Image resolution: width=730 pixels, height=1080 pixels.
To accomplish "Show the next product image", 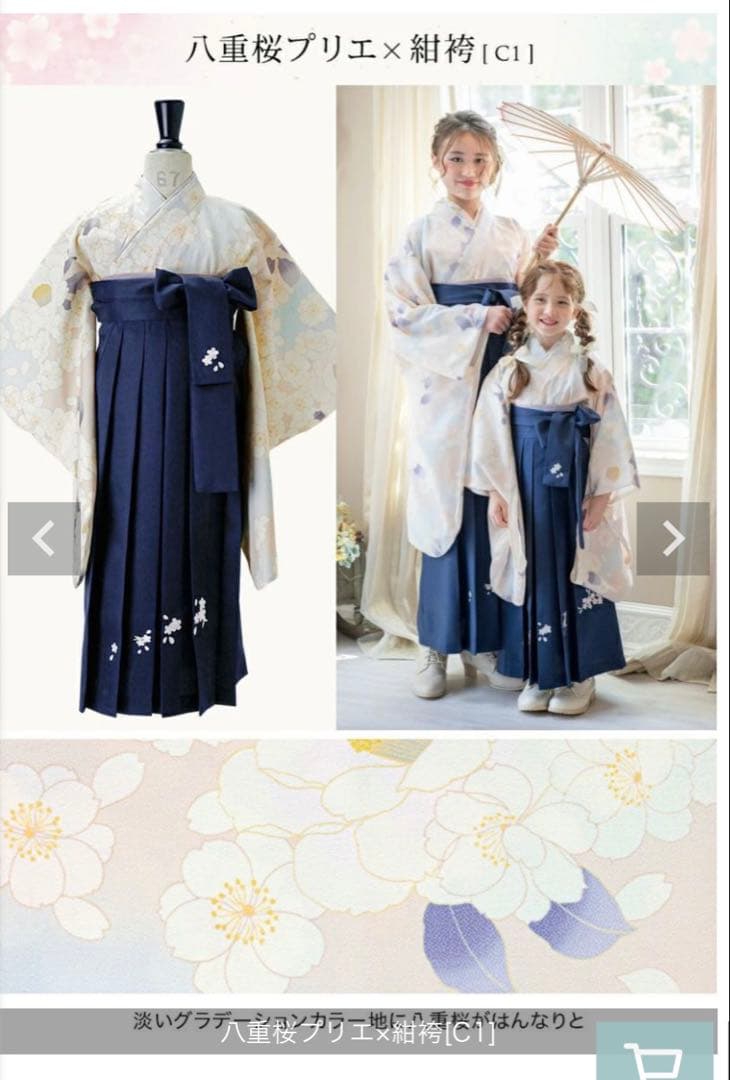I will 673,539.
